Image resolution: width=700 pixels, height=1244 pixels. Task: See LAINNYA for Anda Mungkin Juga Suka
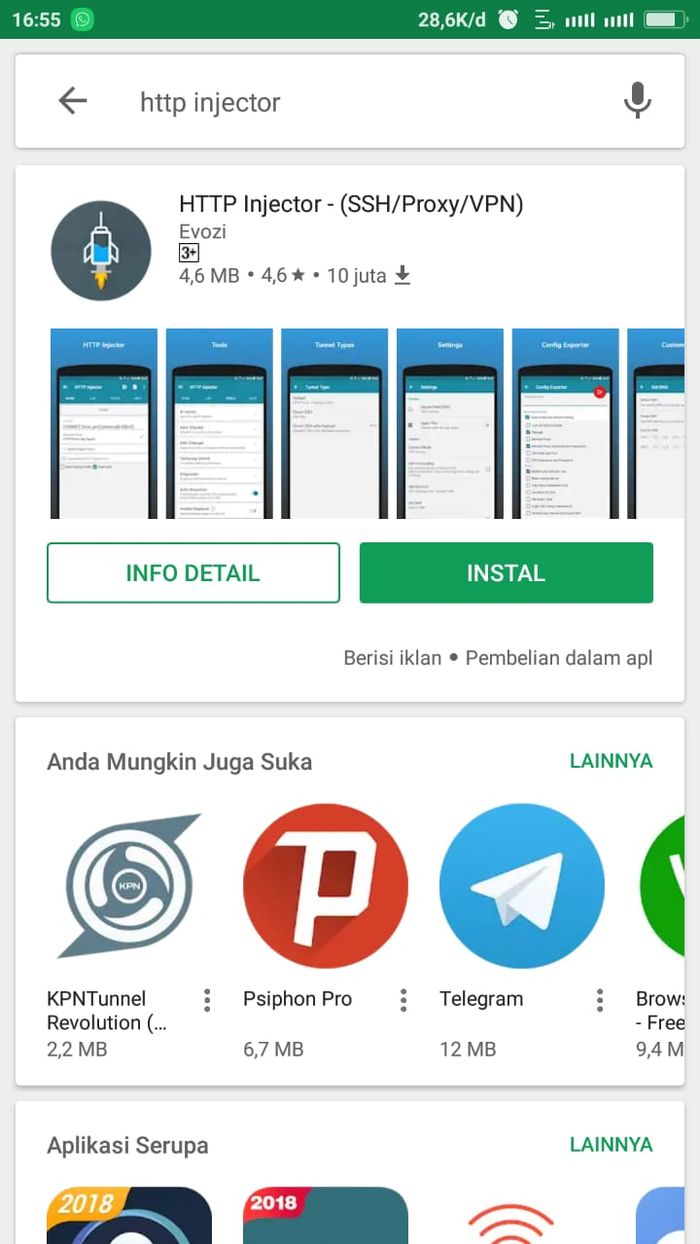[x=611, y=761]
